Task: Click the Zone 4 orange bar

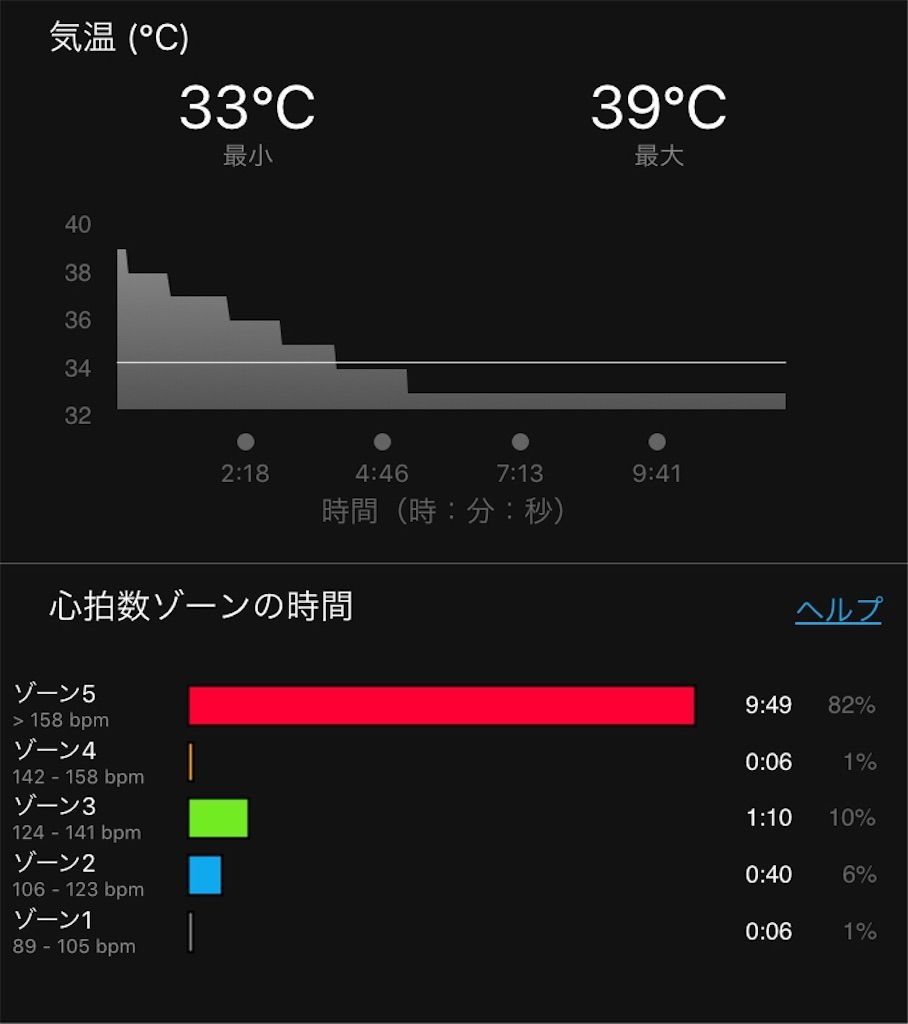Action: (190, 762)
